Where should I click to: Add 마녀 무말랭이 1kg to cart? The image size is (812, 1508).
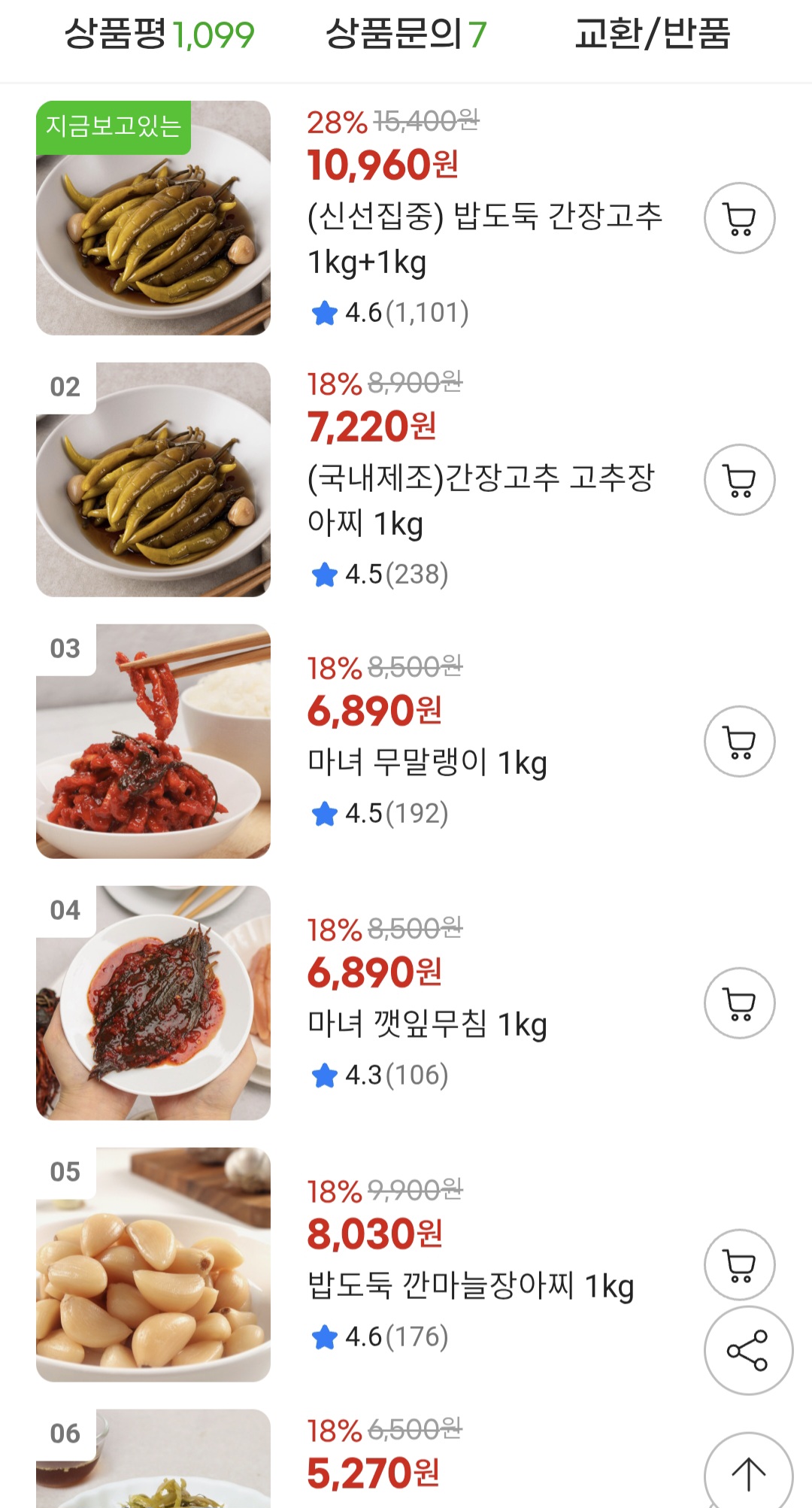[739, 742]
